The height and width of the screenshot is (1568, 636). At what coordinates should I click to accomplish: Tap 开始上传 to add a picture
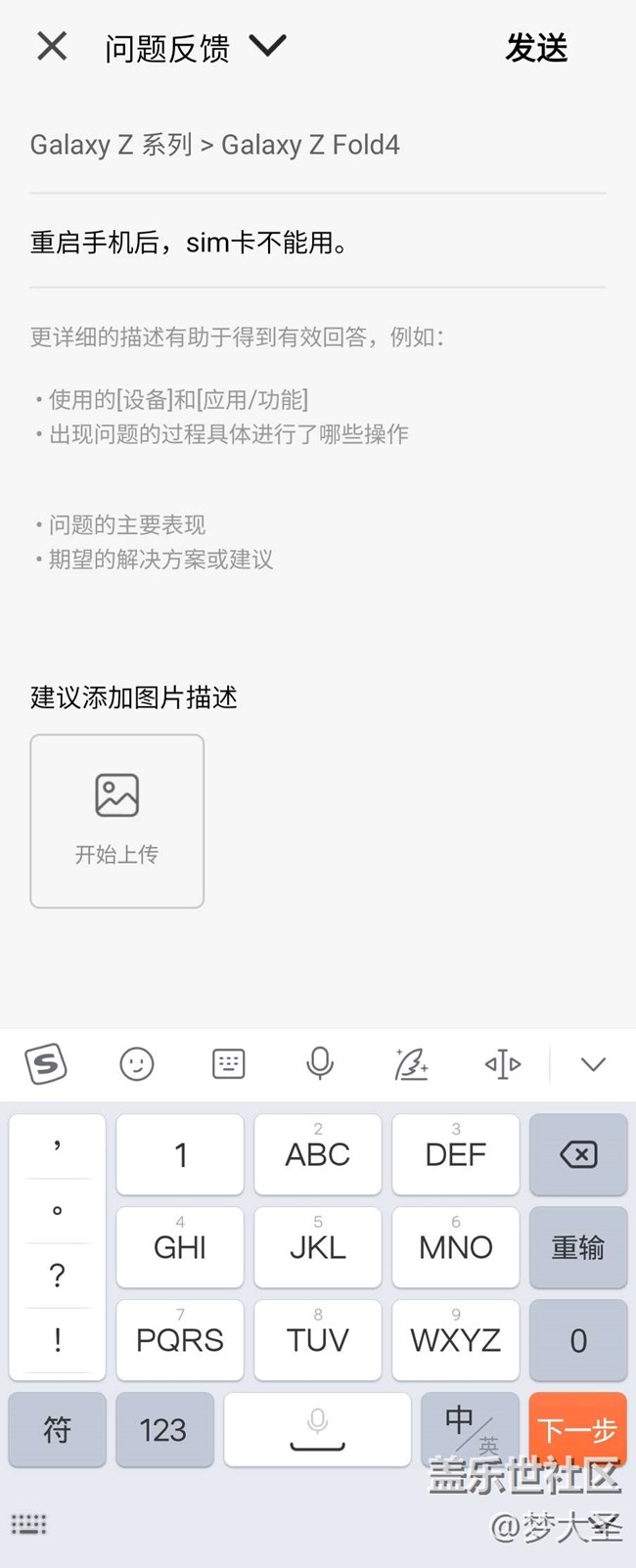pos(117,821)
